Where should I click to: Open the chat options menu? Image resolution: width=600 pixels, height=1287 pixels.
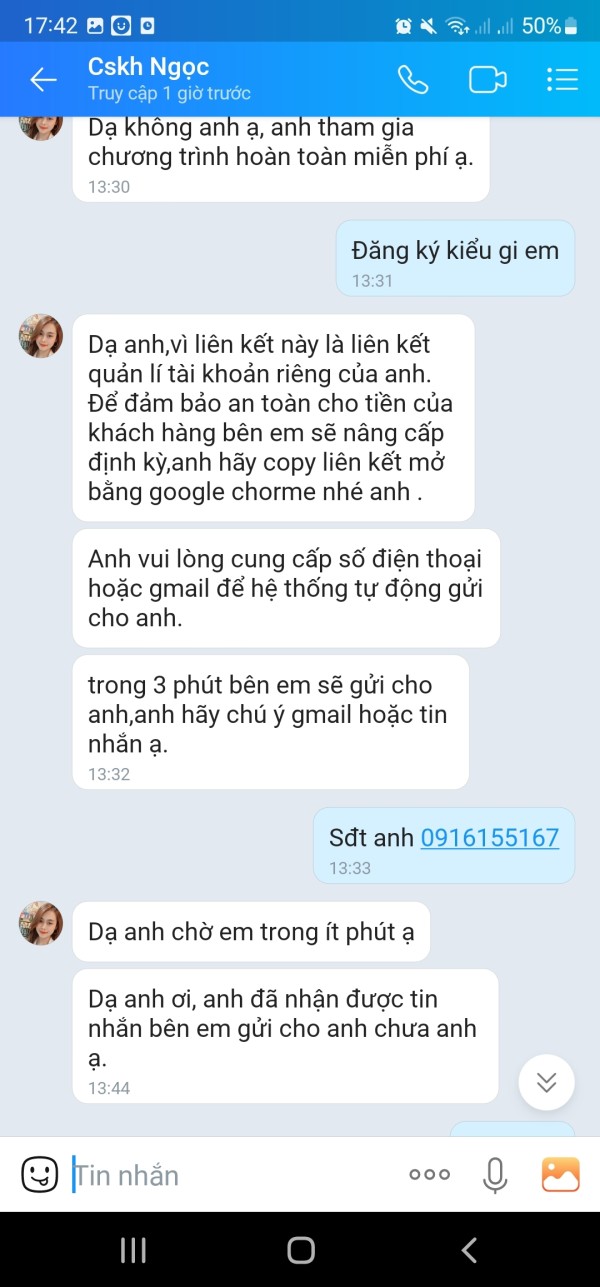tap(563, 79)
